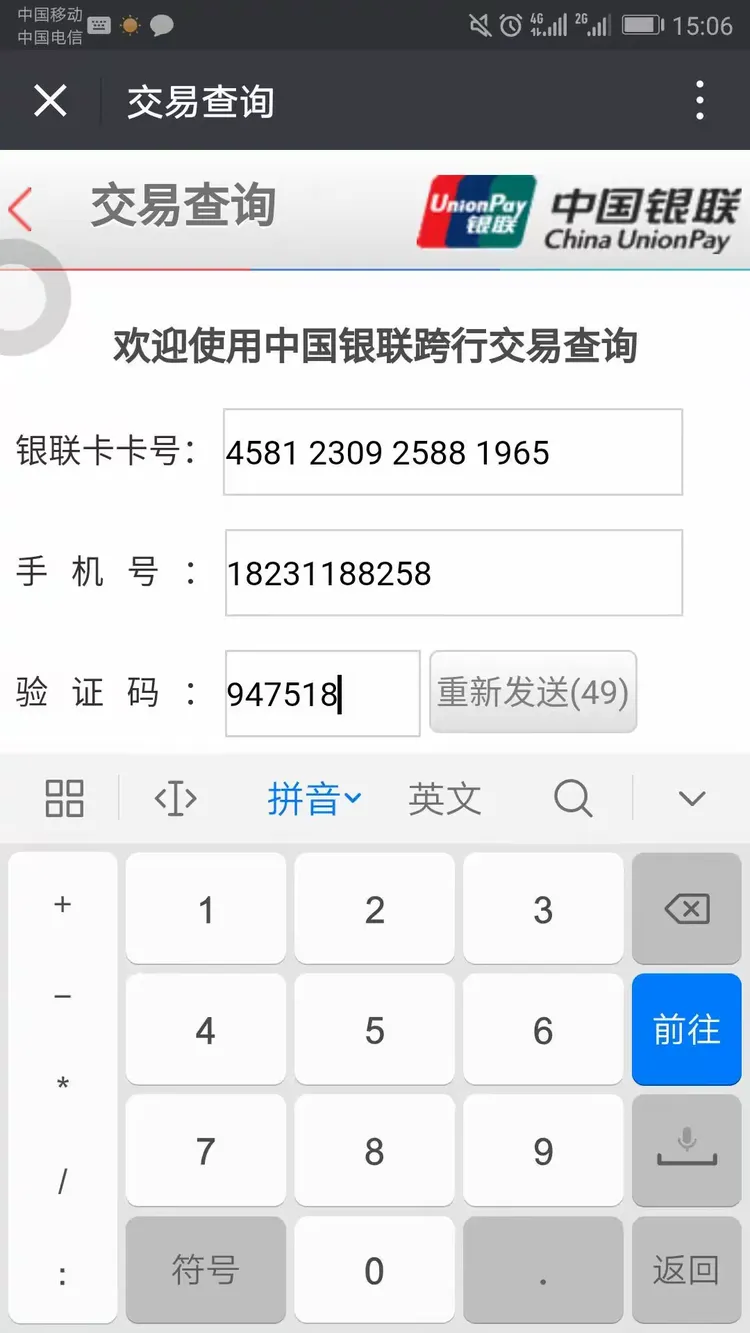
Task: Tap the 重新发送(49) resend code button
Action: [x=533, y=692]
